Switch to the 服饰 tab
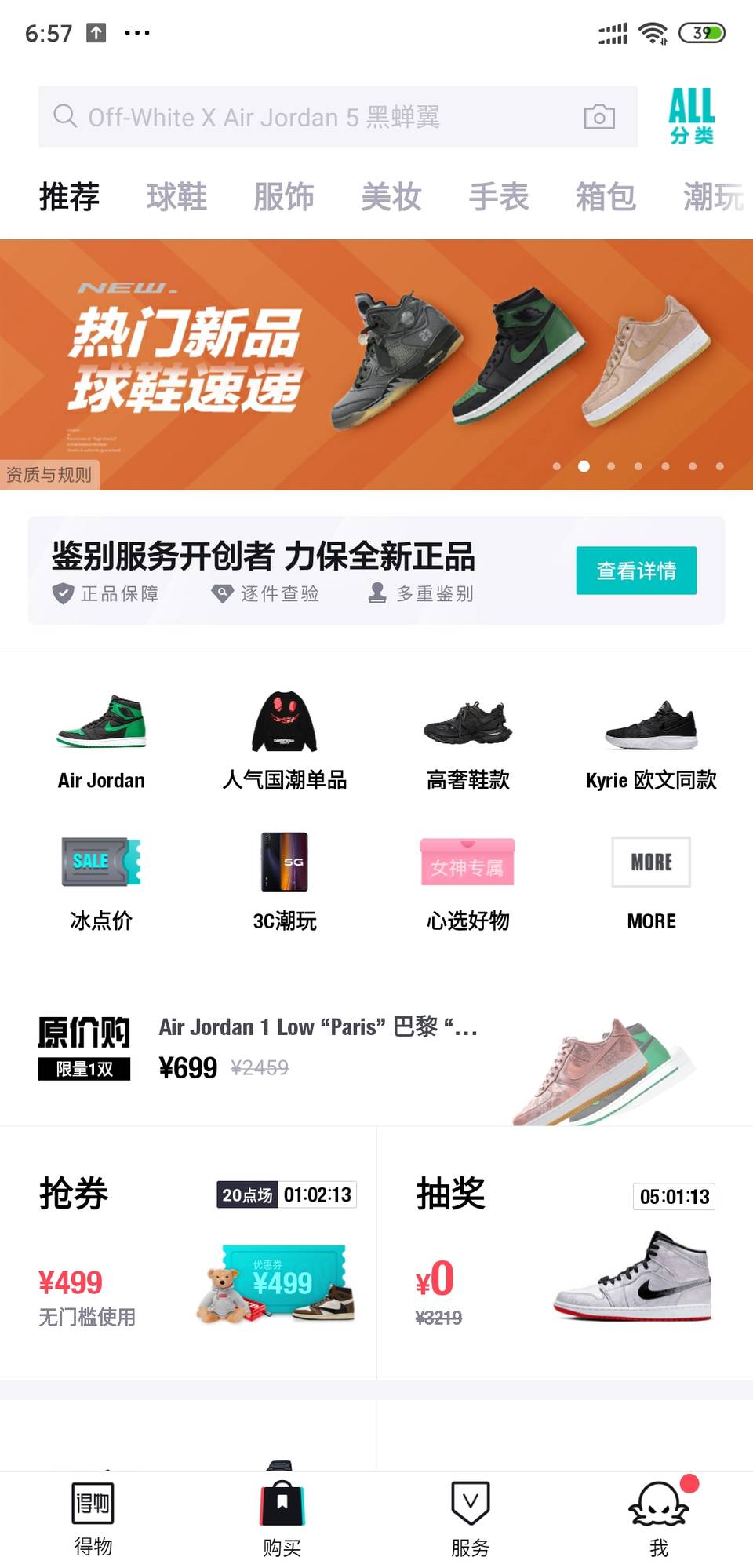The width and height of the screenshot is (753, 1568). tap(284, 197)
